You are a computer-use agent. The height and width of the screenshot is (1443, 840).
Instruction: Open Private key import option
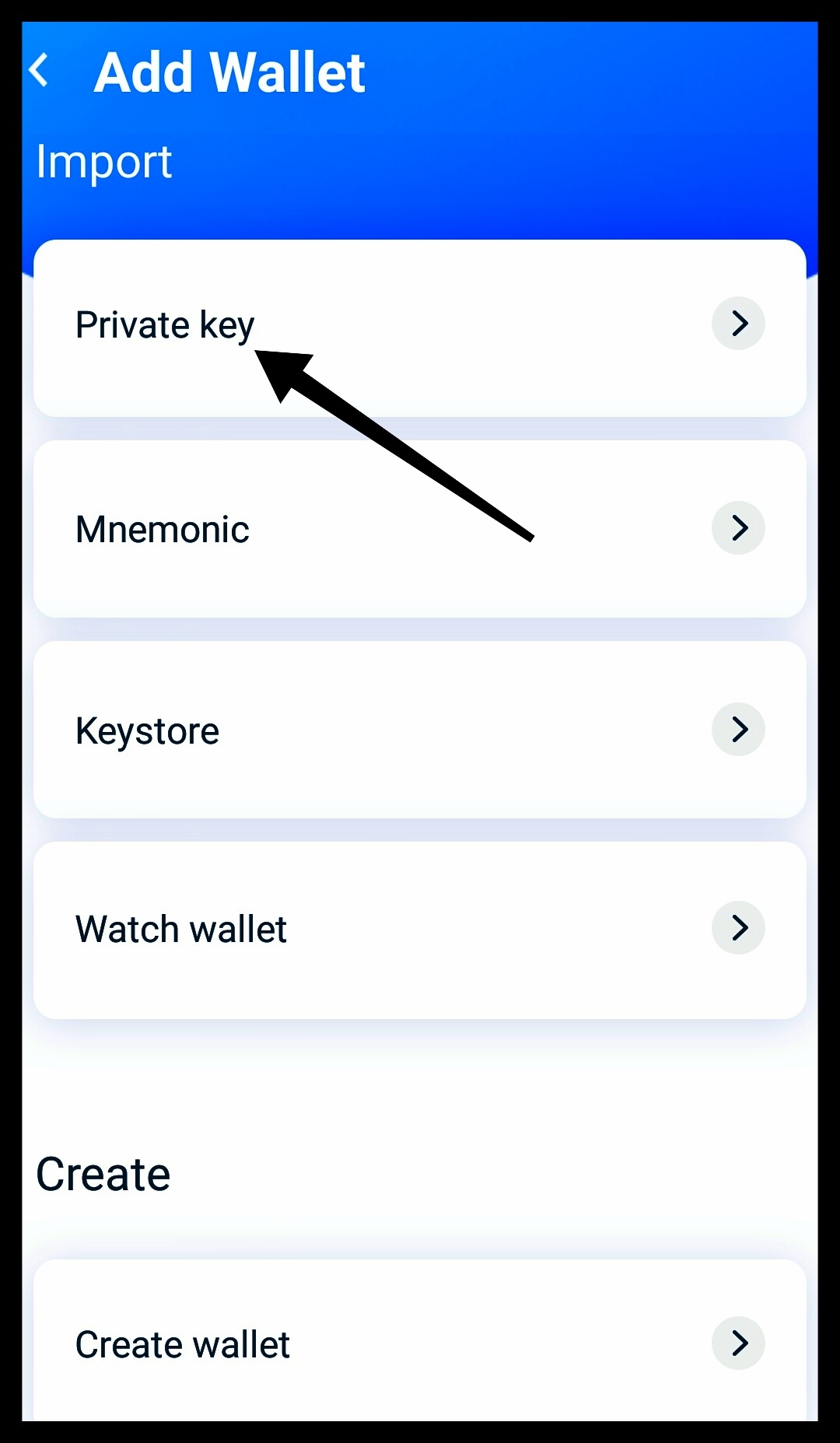click(x=419, y=327)
